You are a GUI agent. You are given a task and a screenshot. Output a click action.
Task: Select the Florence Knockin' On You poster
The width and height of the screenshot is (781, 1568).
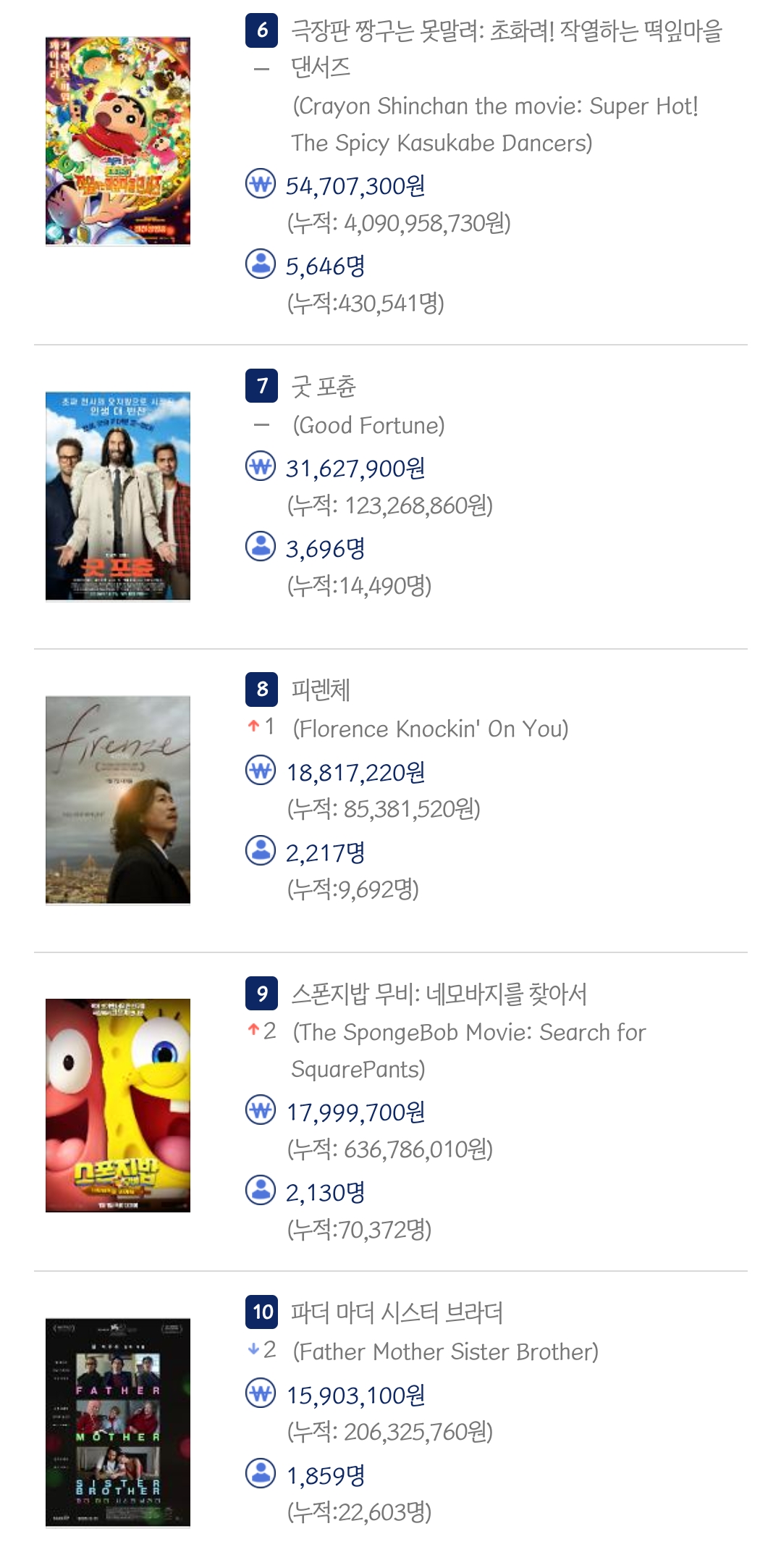click(118, 800)
